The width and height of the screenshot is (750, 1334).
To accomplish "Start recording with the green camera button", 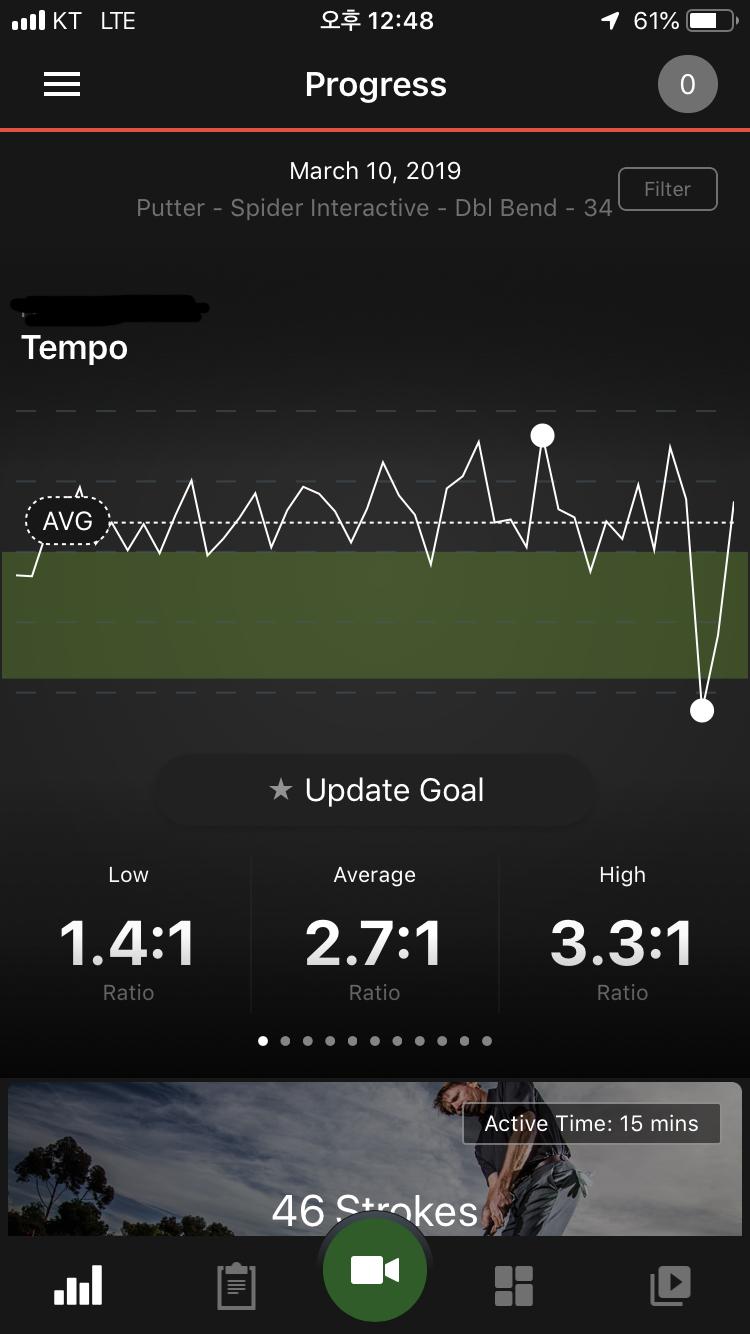I will pos(375,1270).
